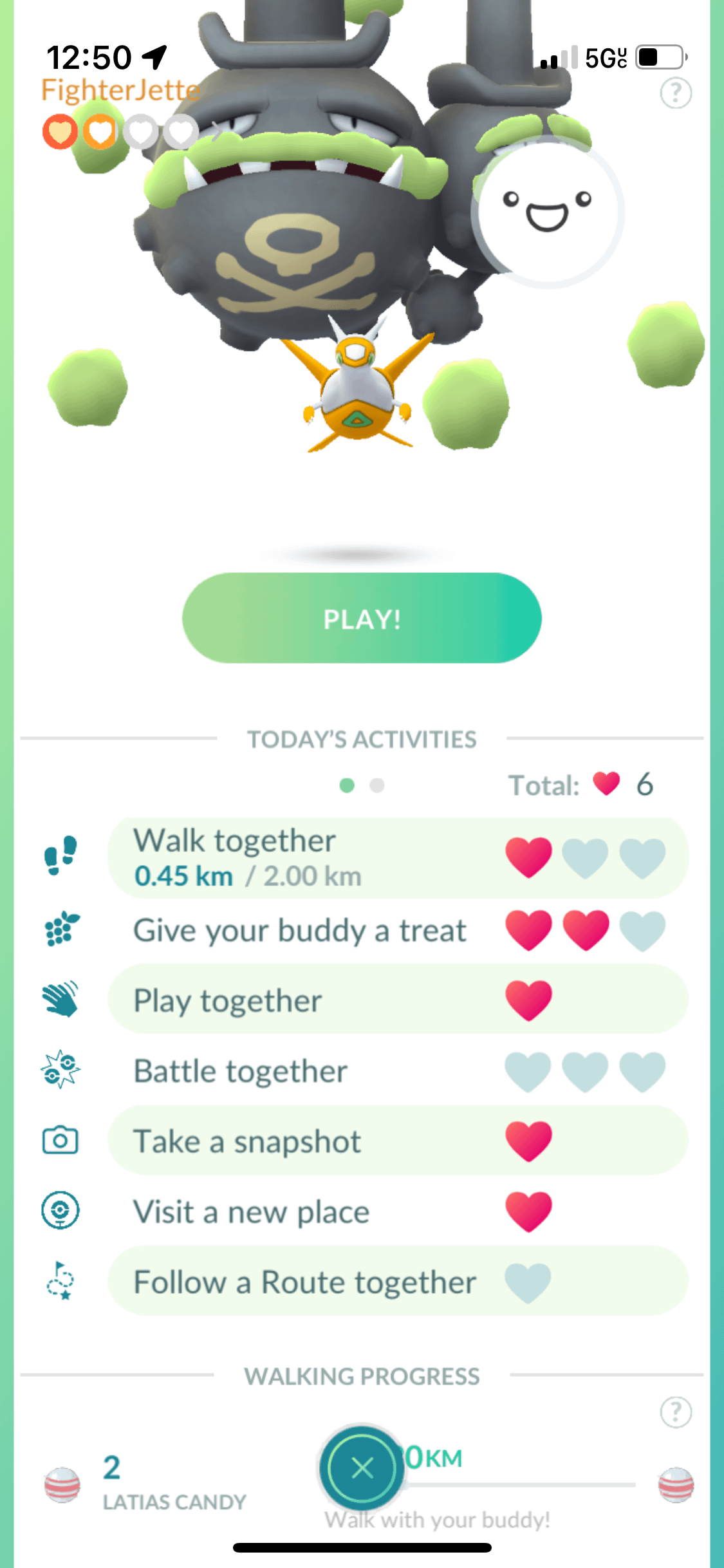Open the Walking Progress help icon
This screenshot has height=1568, width=724.
coord(675,1412)
